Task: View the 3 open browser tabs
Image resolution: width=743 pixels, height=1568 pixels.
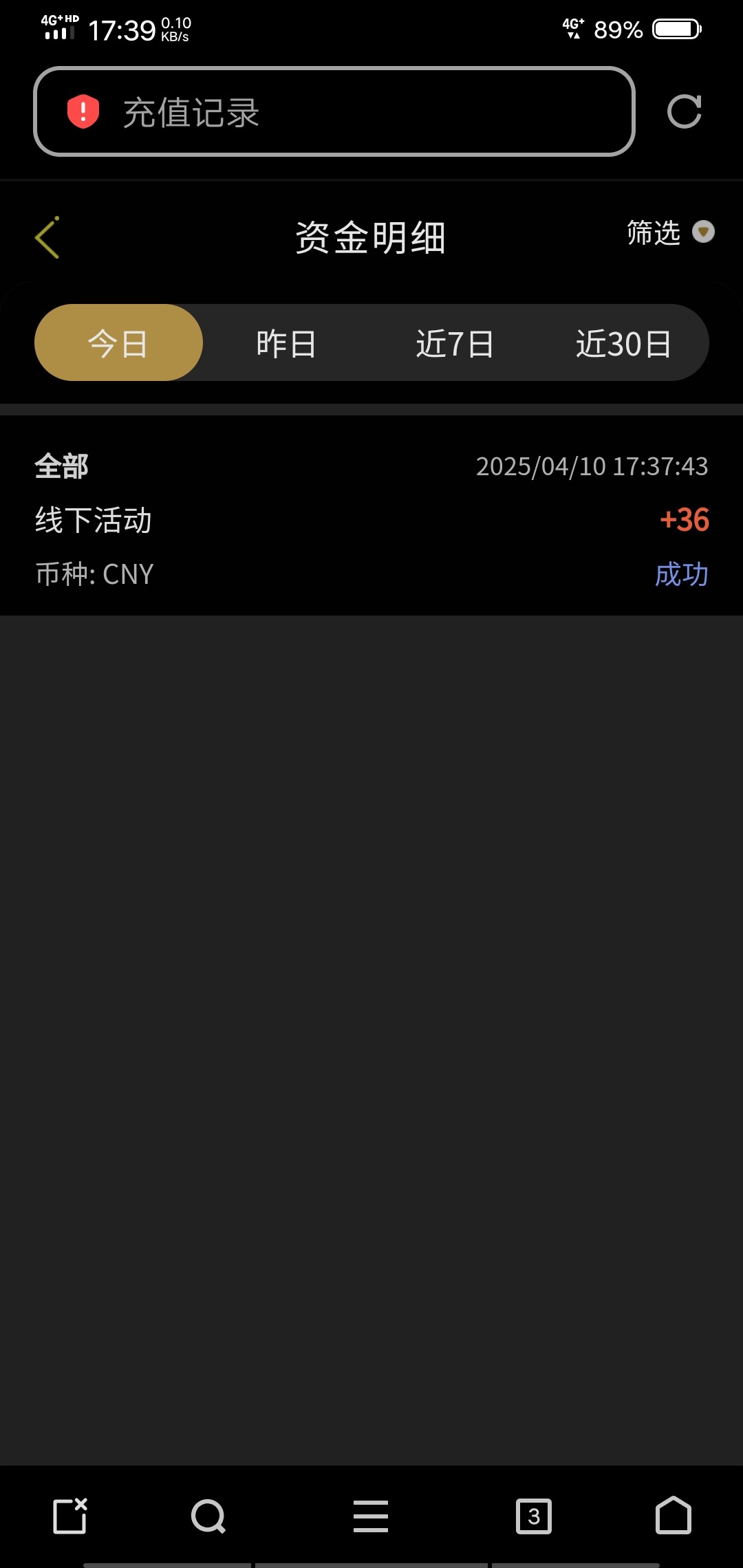Action: click(534, 1516)
